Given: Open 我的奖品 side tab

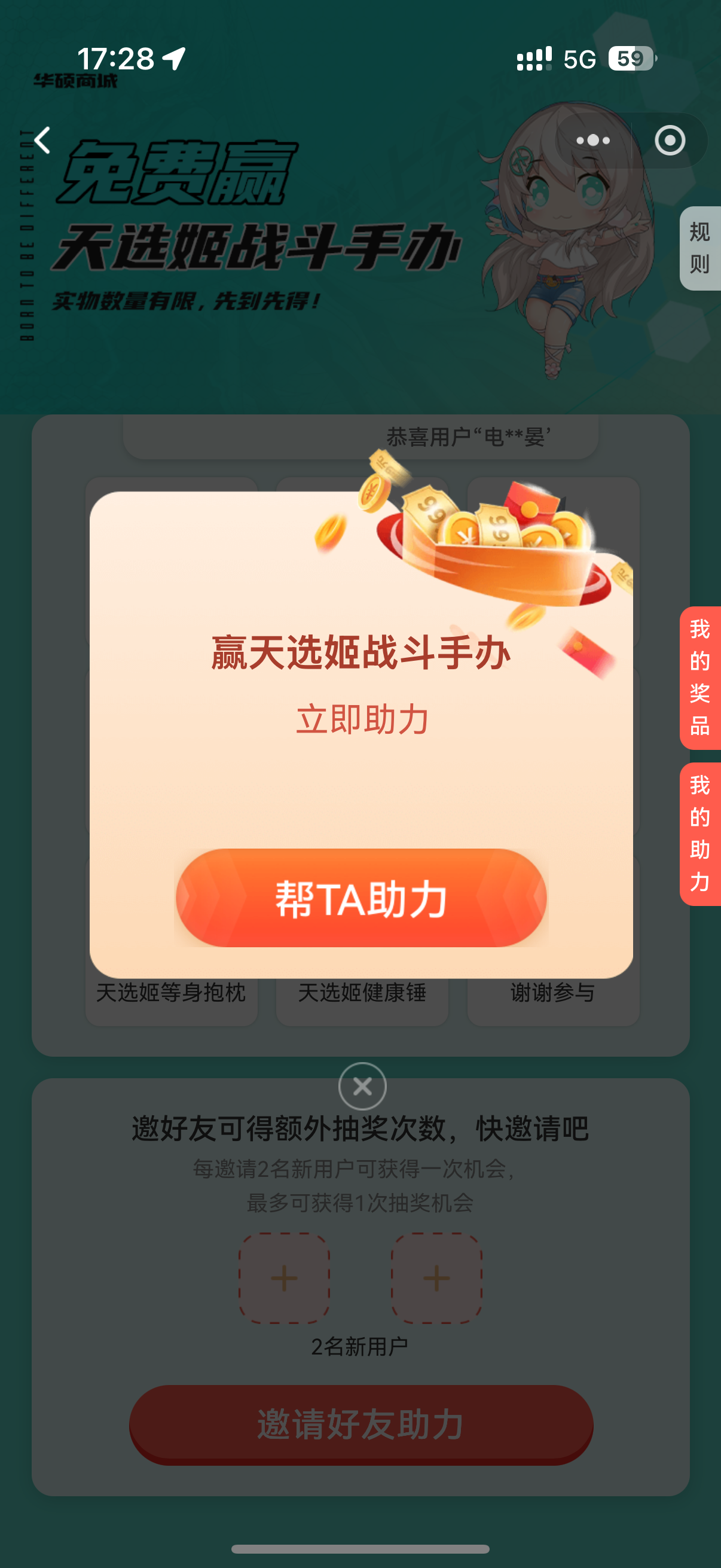Looking at the screenshot, I should pos(699,678).
